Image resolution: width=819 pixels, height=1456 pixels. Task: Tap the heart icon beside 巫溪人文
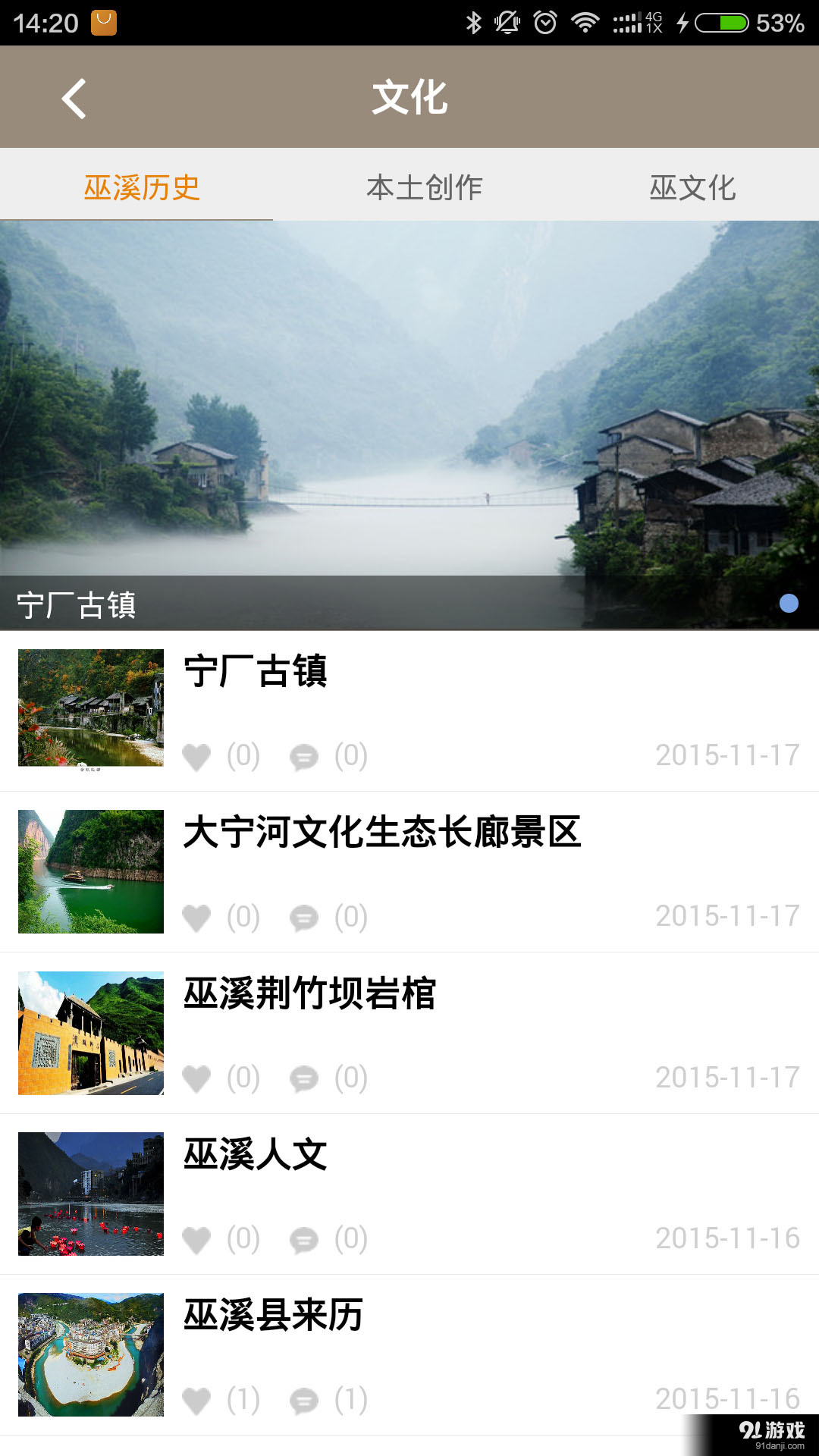point(198,1238)
